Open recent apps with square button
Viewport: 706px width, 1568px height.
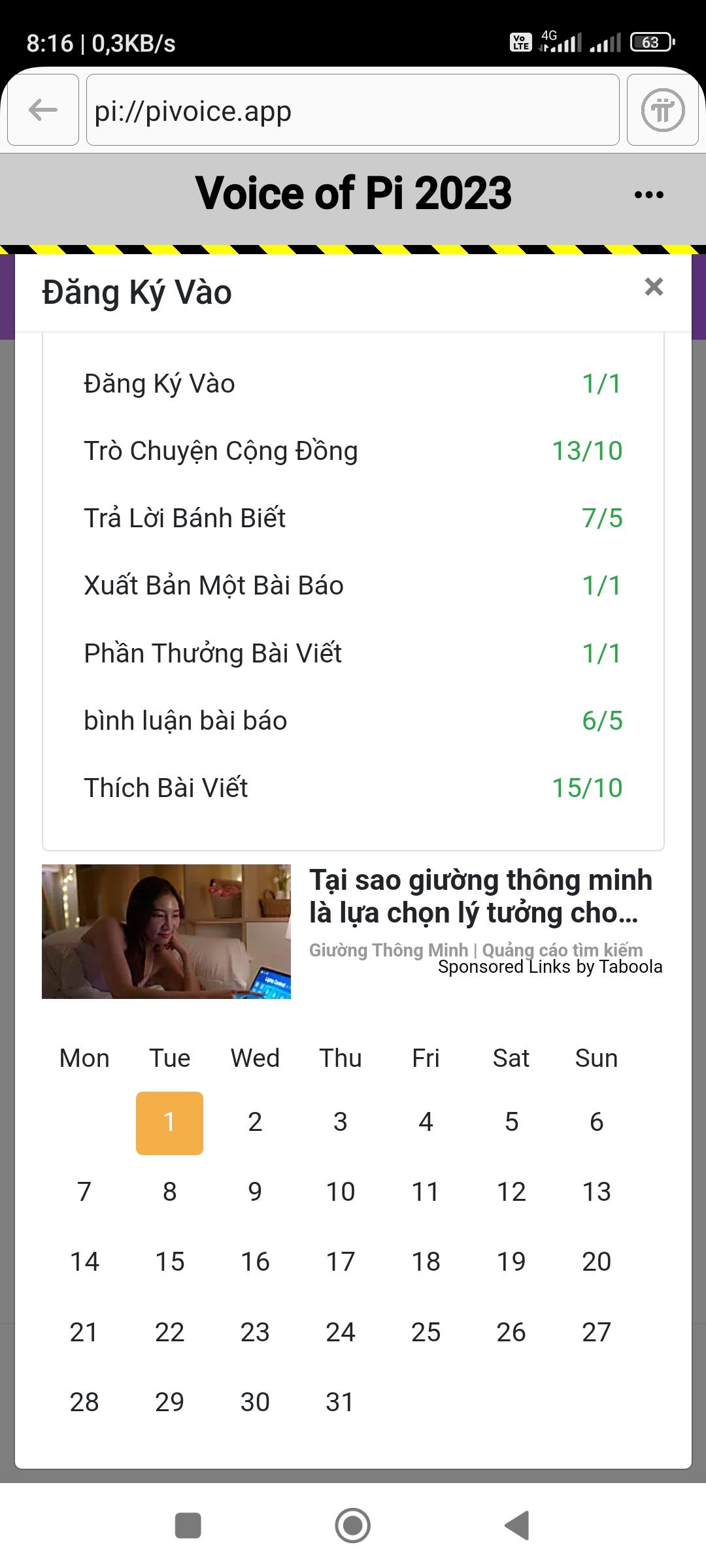[188, 1526]
